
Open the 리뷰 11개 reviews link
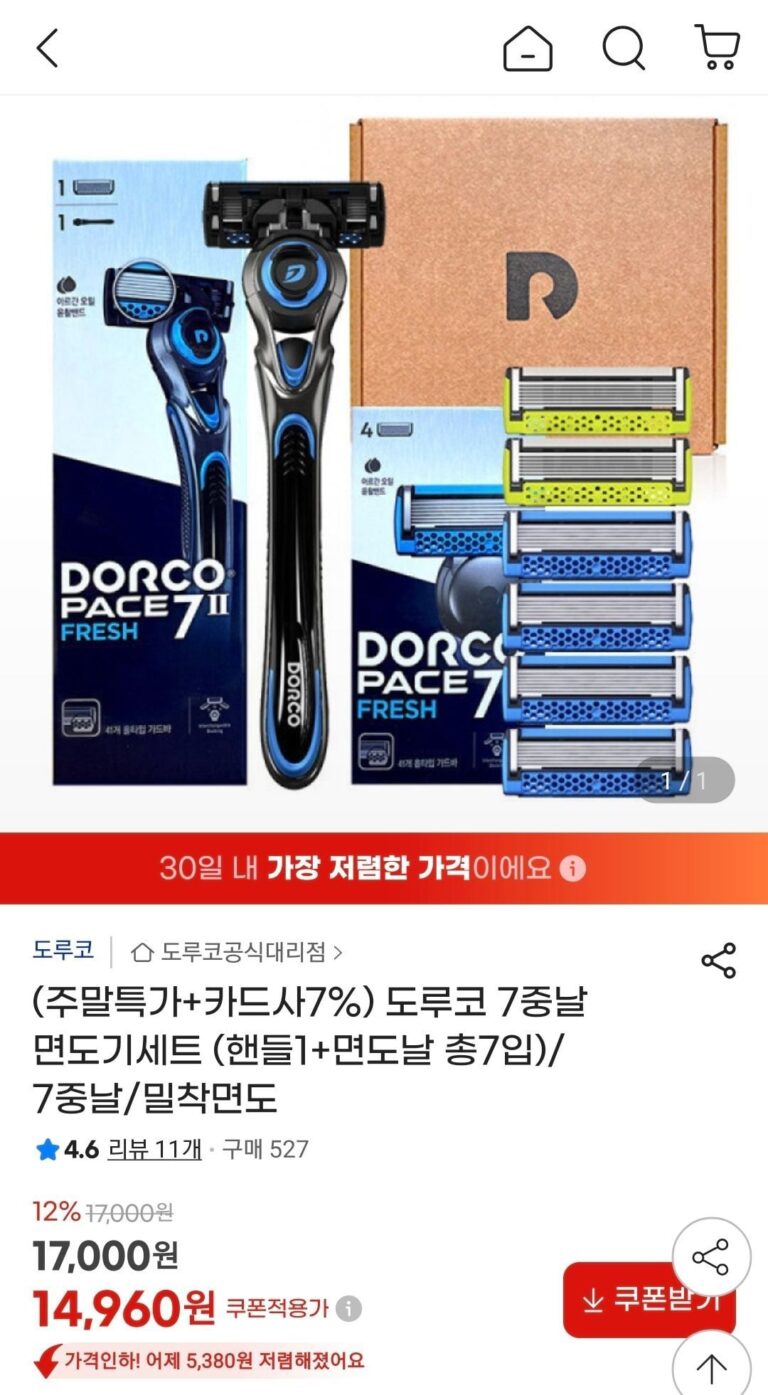[155, 1149]
